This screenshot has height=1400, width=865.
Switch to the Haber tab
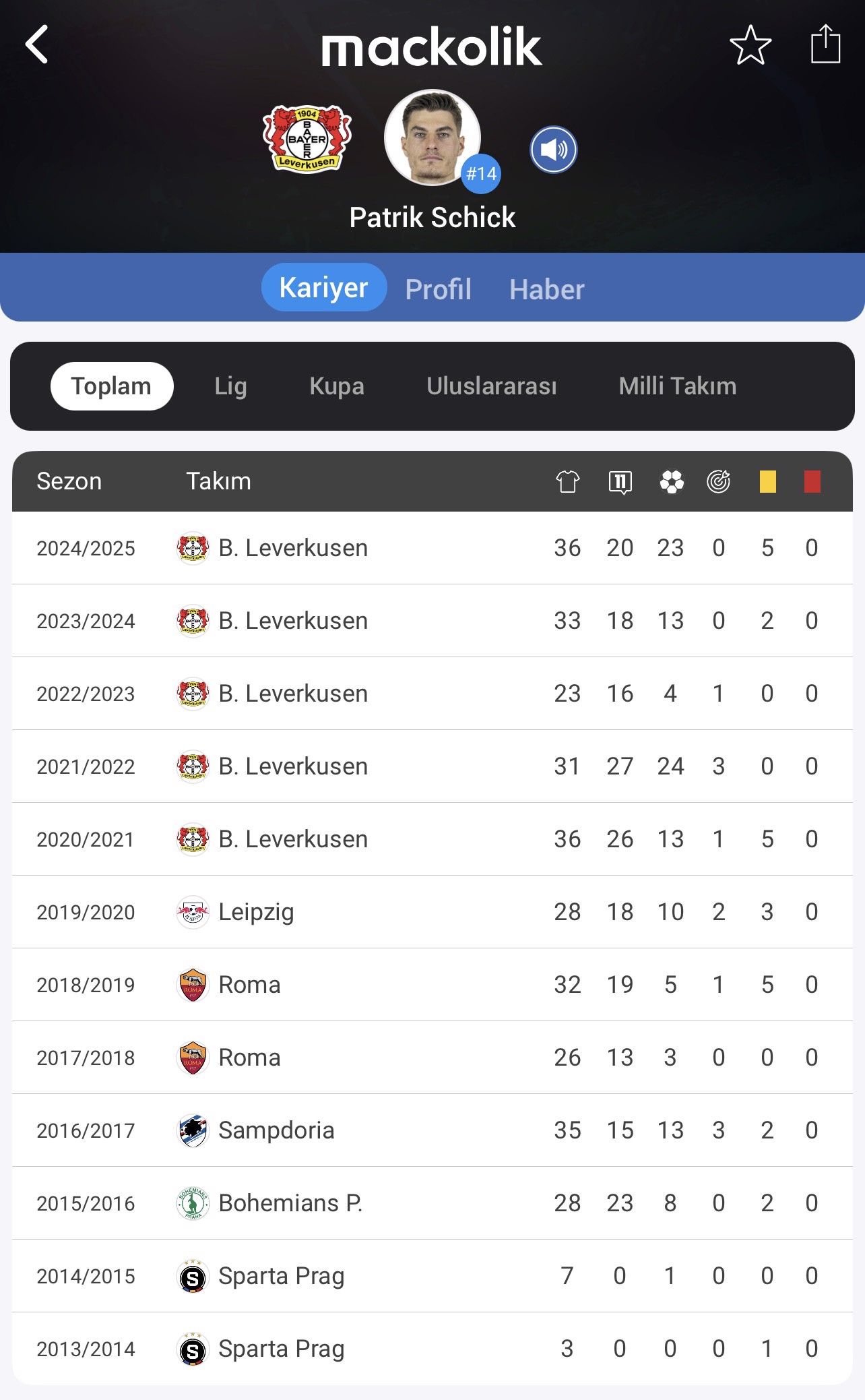pos(546,289)
